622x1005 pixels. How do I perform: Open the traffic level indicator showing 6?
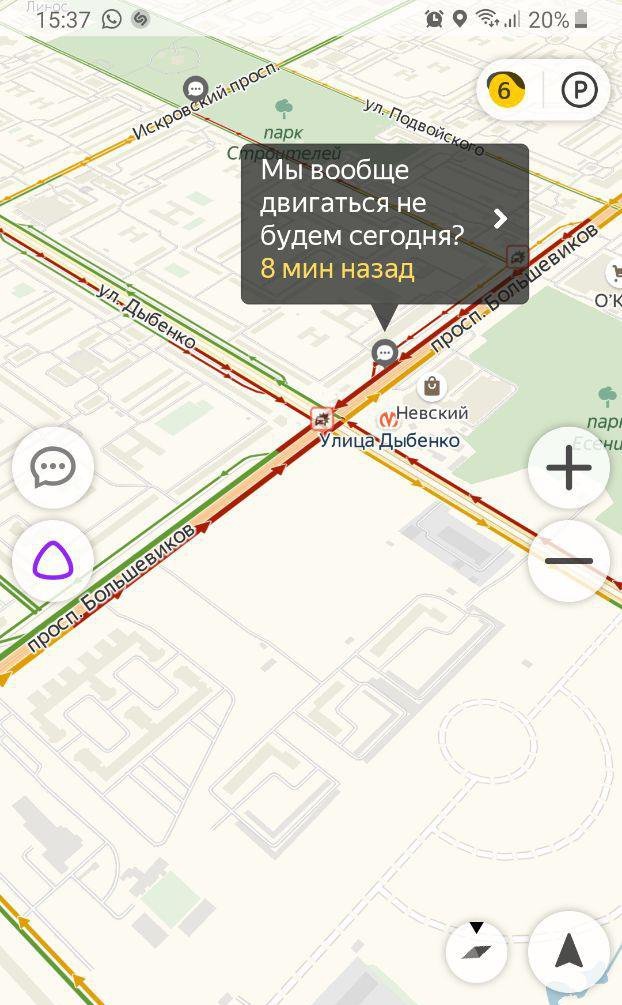click(x=505, y=90)
